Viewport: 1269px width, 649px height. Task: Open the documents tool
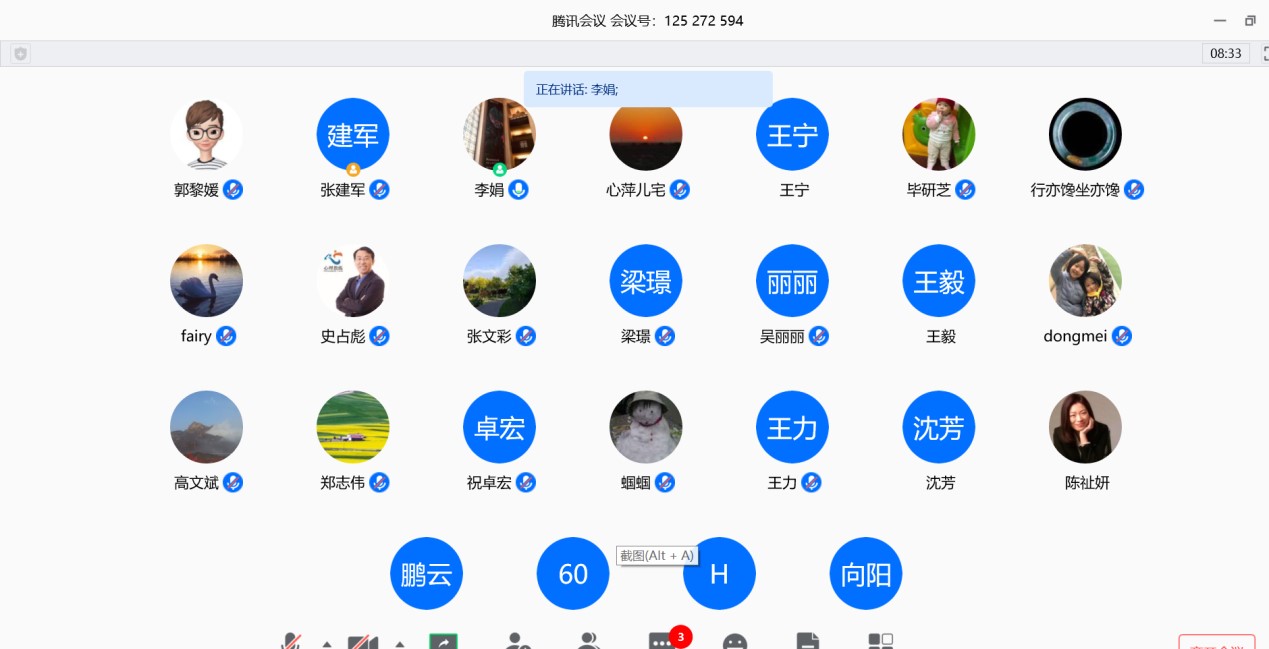(808, 641)
